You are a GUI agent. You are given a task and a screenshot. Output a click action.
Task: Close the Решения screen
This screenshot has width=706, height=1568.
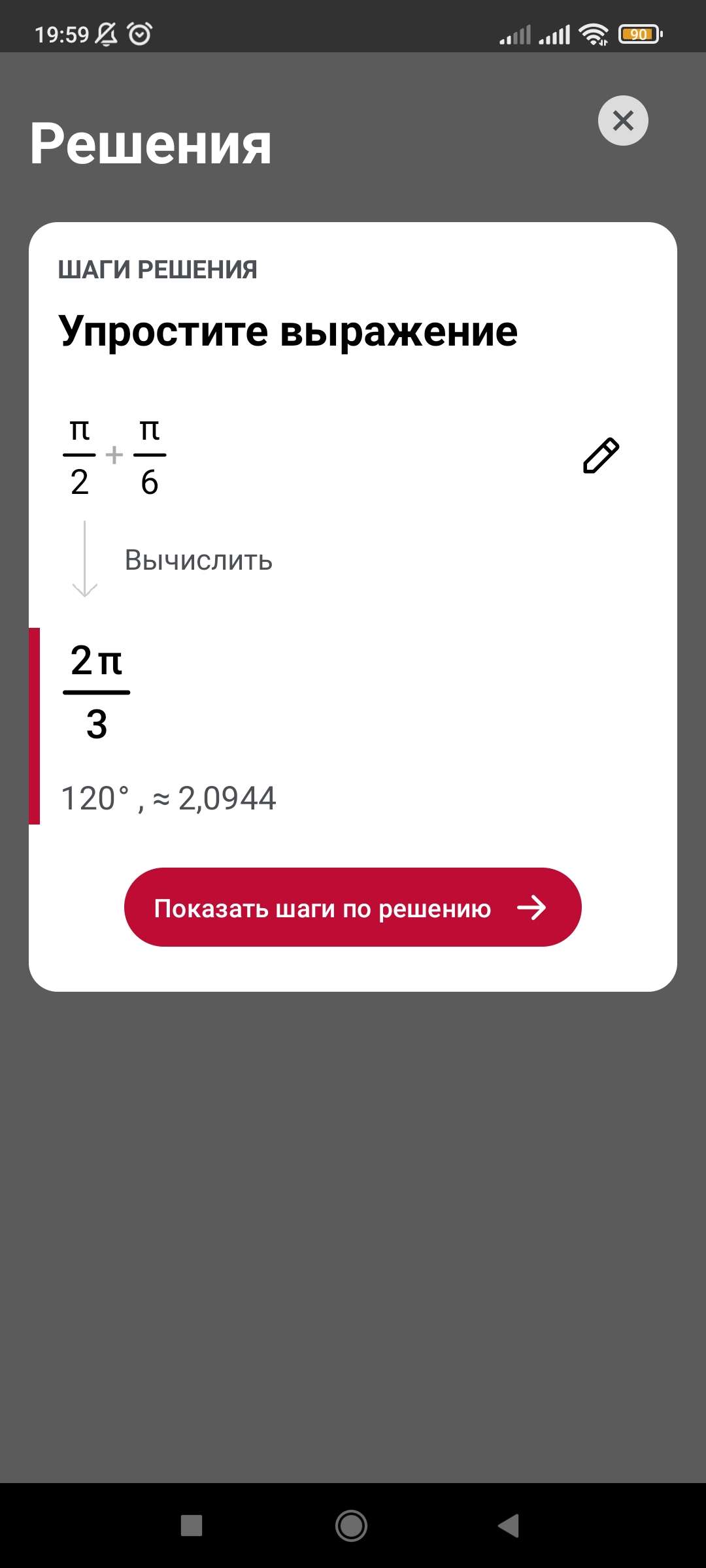point(623,121)
